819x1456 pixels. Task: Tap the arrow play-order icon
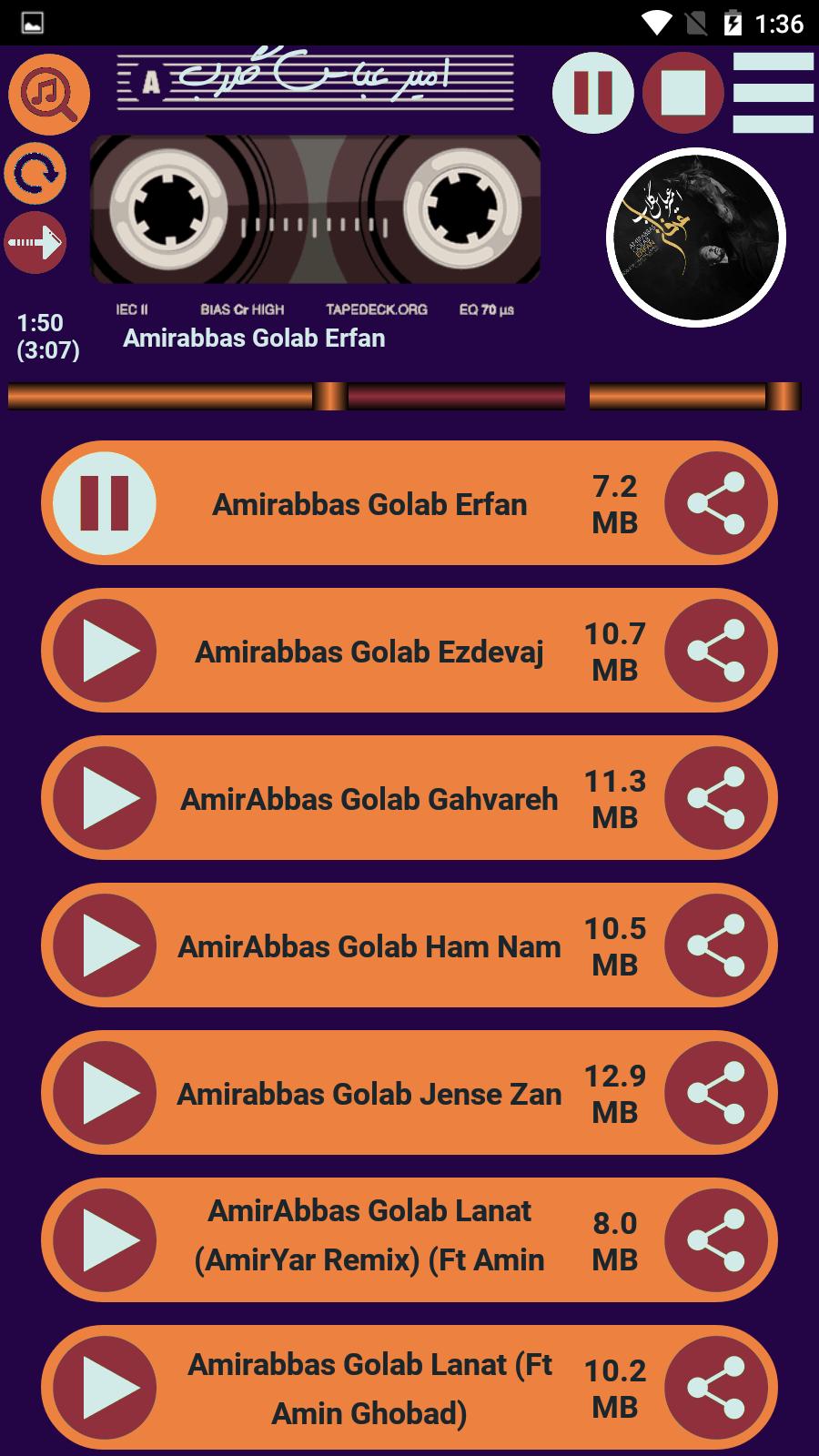tap(35, 243)
